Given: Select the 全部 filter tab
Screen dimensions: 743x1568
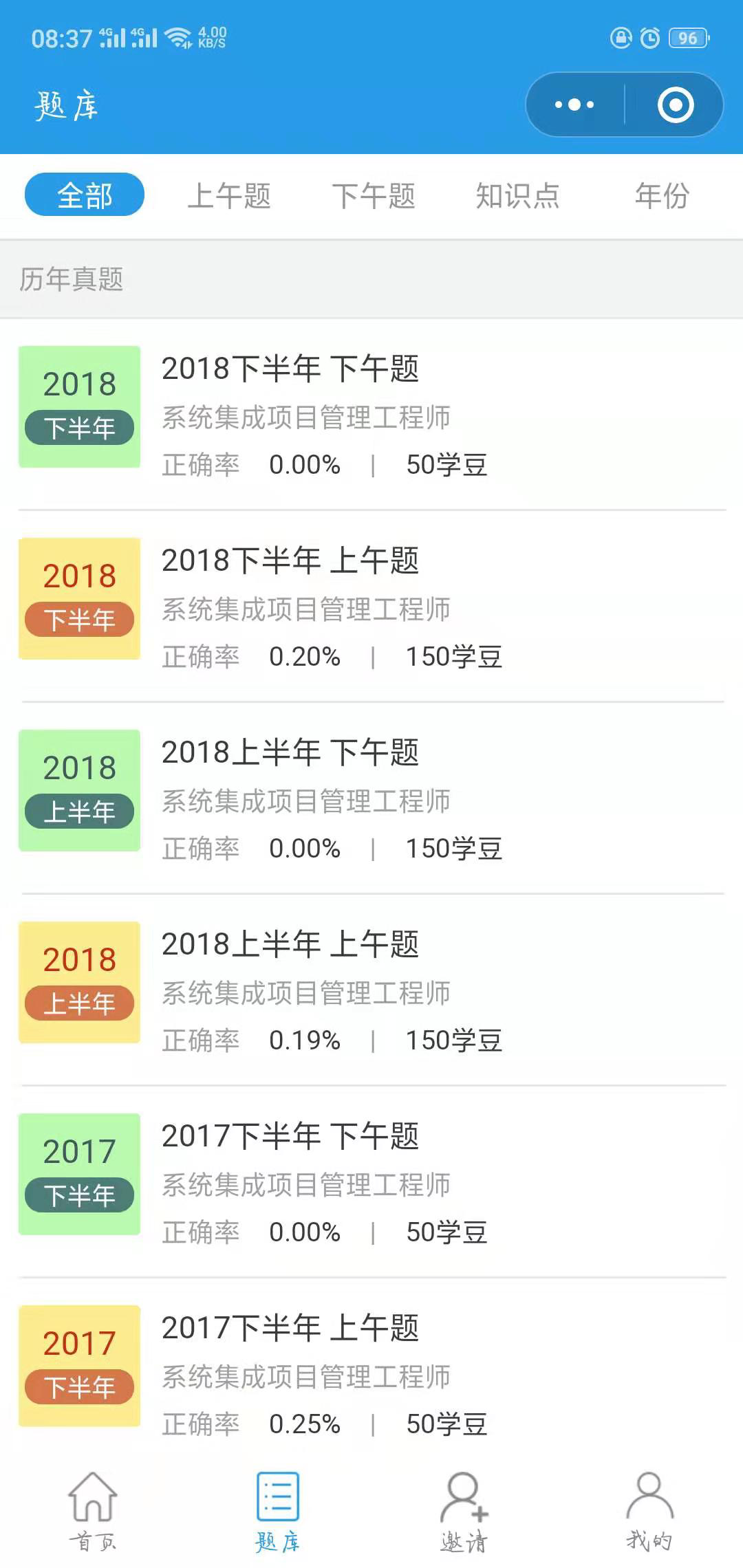Looking at the screenshot, I should point(85,195).
